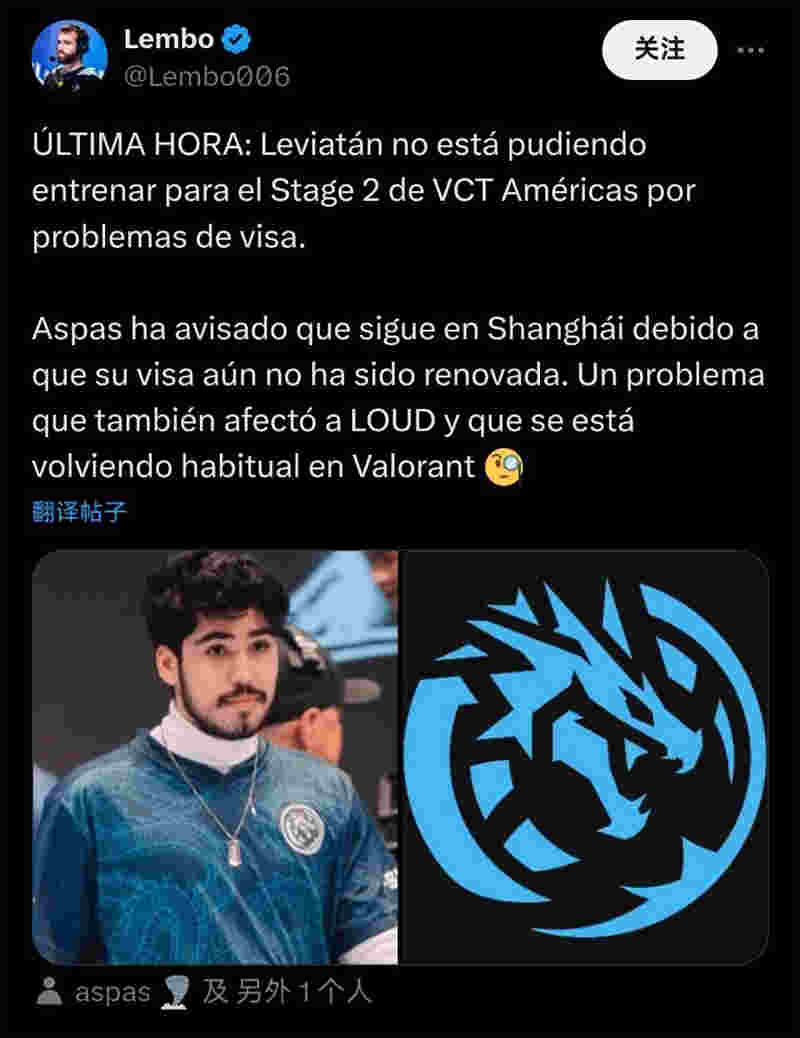This screenshot has width=800, height=1038.
Task: Tap 翻译帖子 to translate the post
Action: (x=79, y=512)
